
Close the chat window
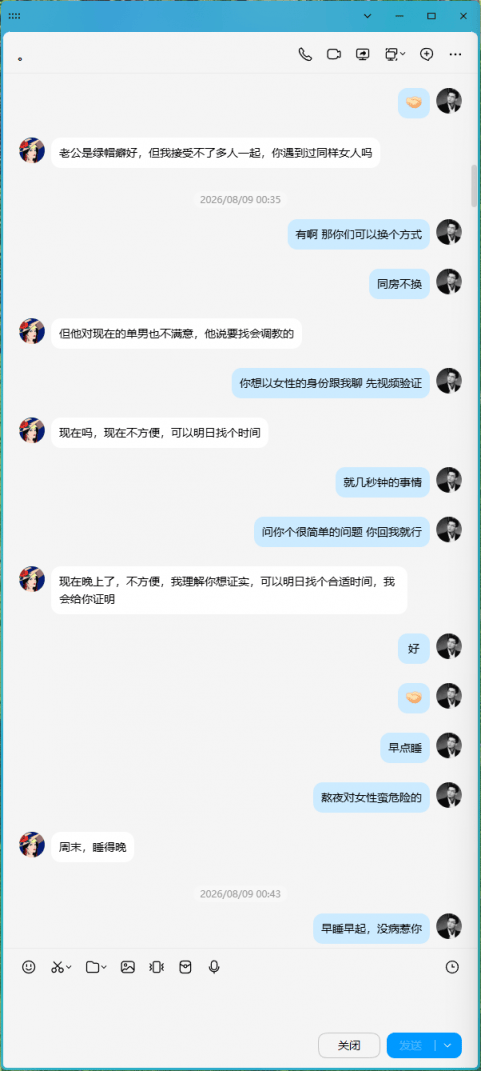463,15
